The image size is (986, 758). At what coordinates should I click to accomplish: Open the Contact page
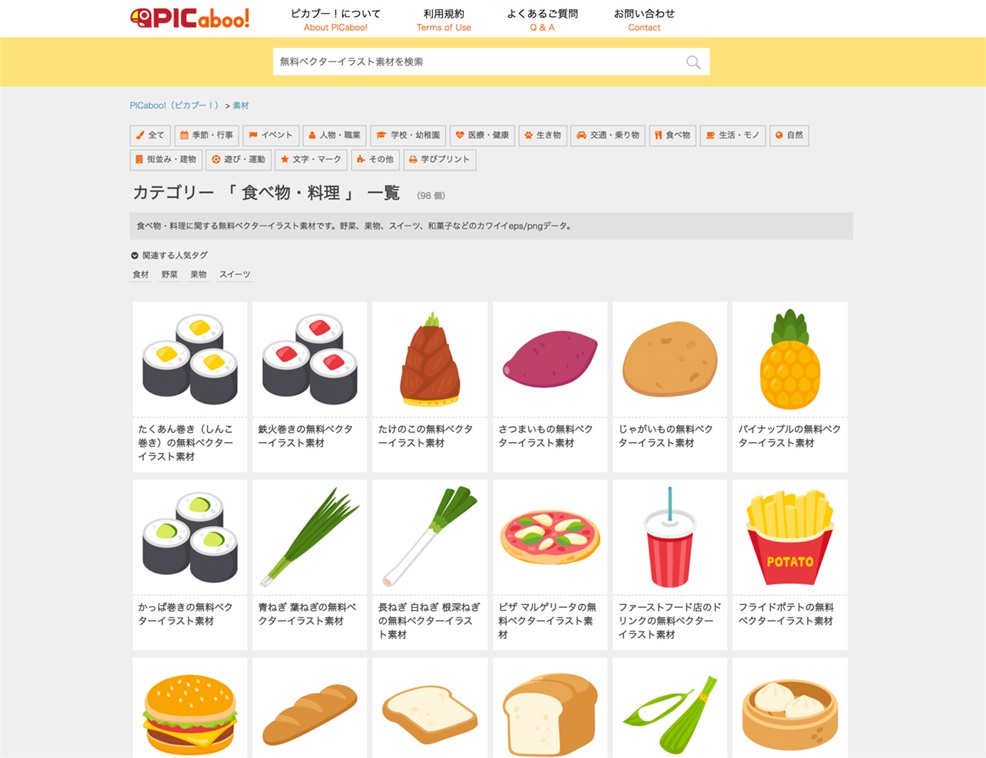click(x=644, y=20)
